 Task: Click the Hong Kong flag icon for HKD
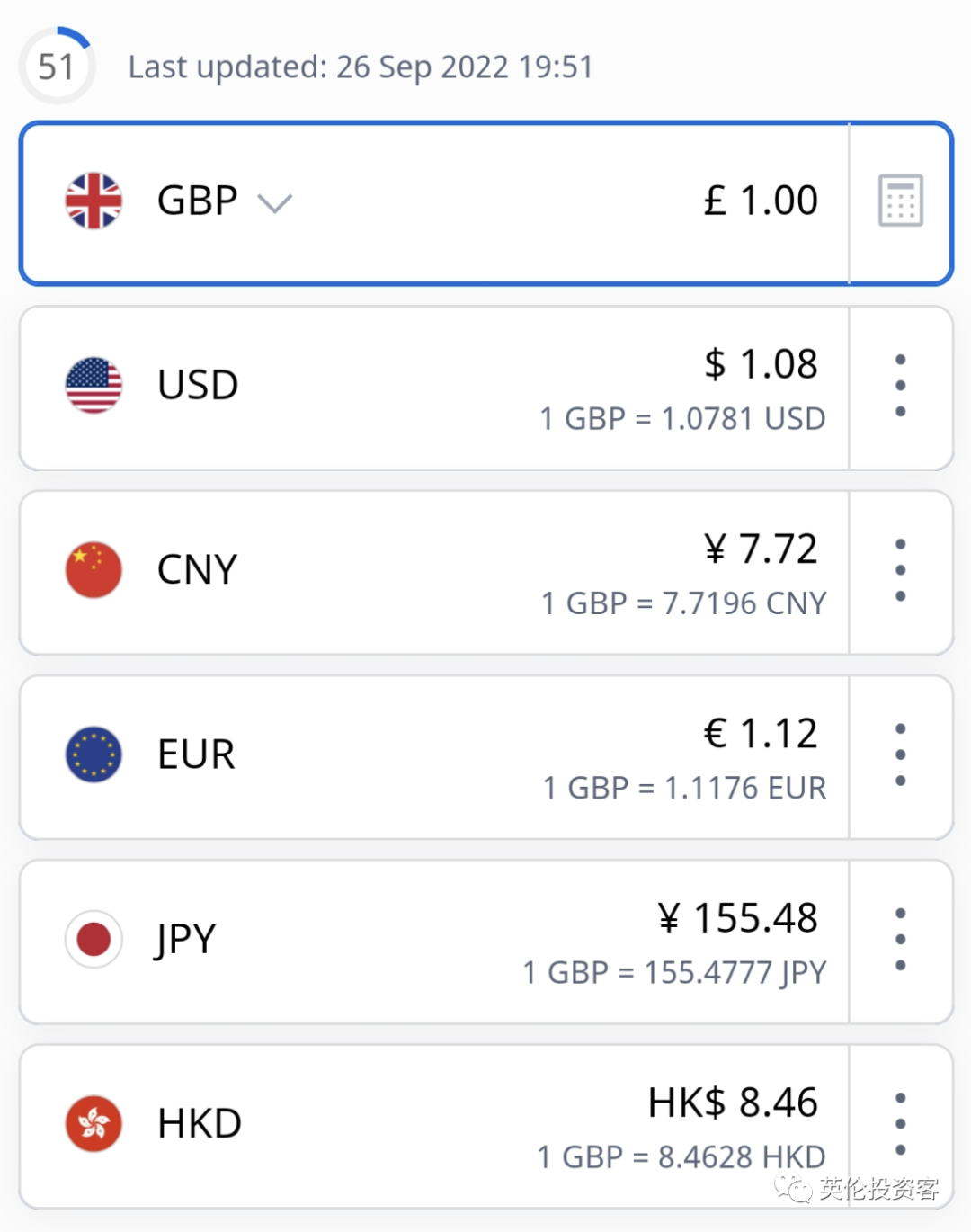pos(93,1122)
